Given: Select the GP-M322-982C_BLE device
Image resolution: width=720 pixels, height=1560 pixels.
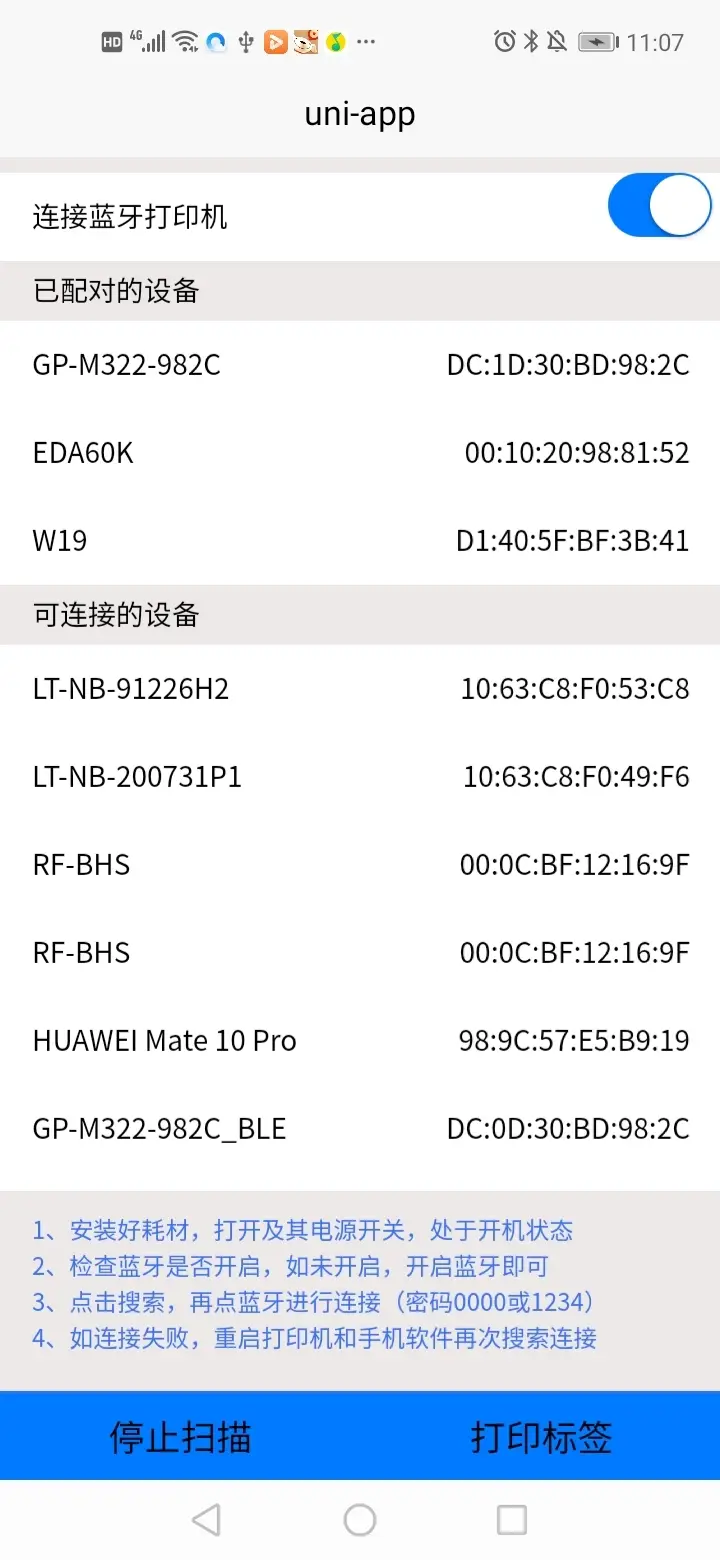Looking at the screenshot, I should 360,1129.
